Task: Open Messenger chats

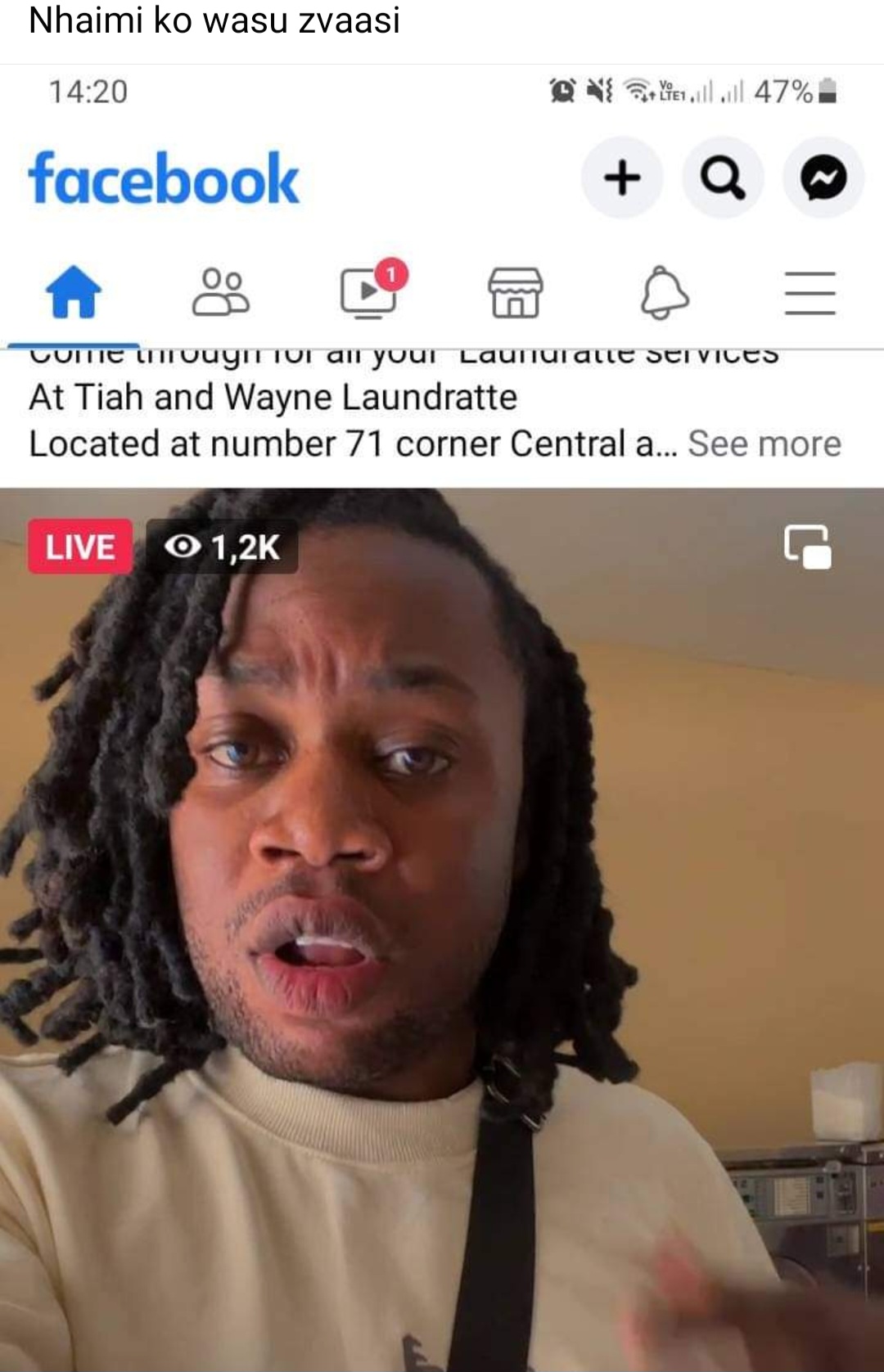Action: point(823,178)
